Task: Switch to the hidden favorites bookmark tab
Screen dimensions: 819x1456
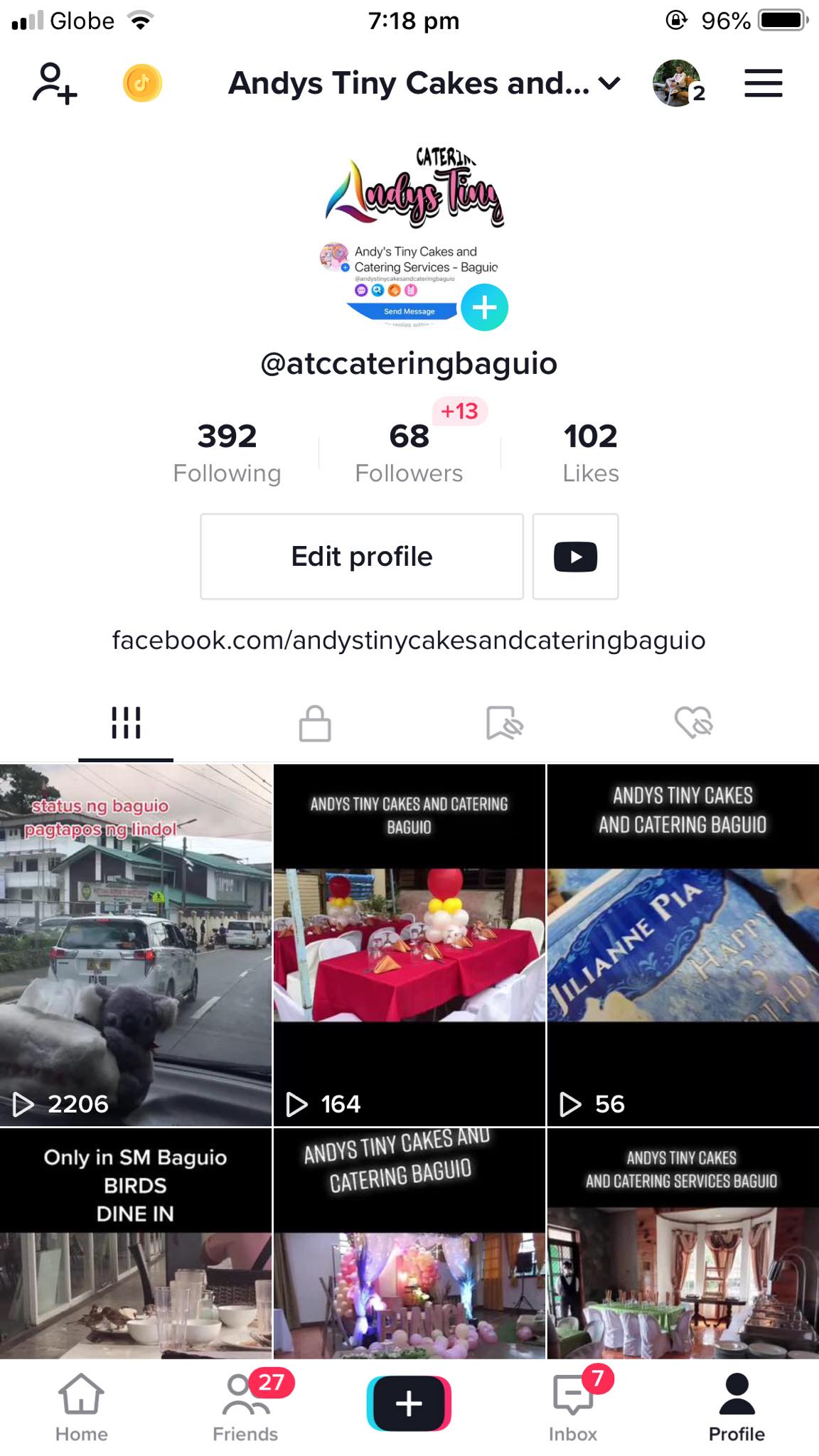Action: [504, 723]
